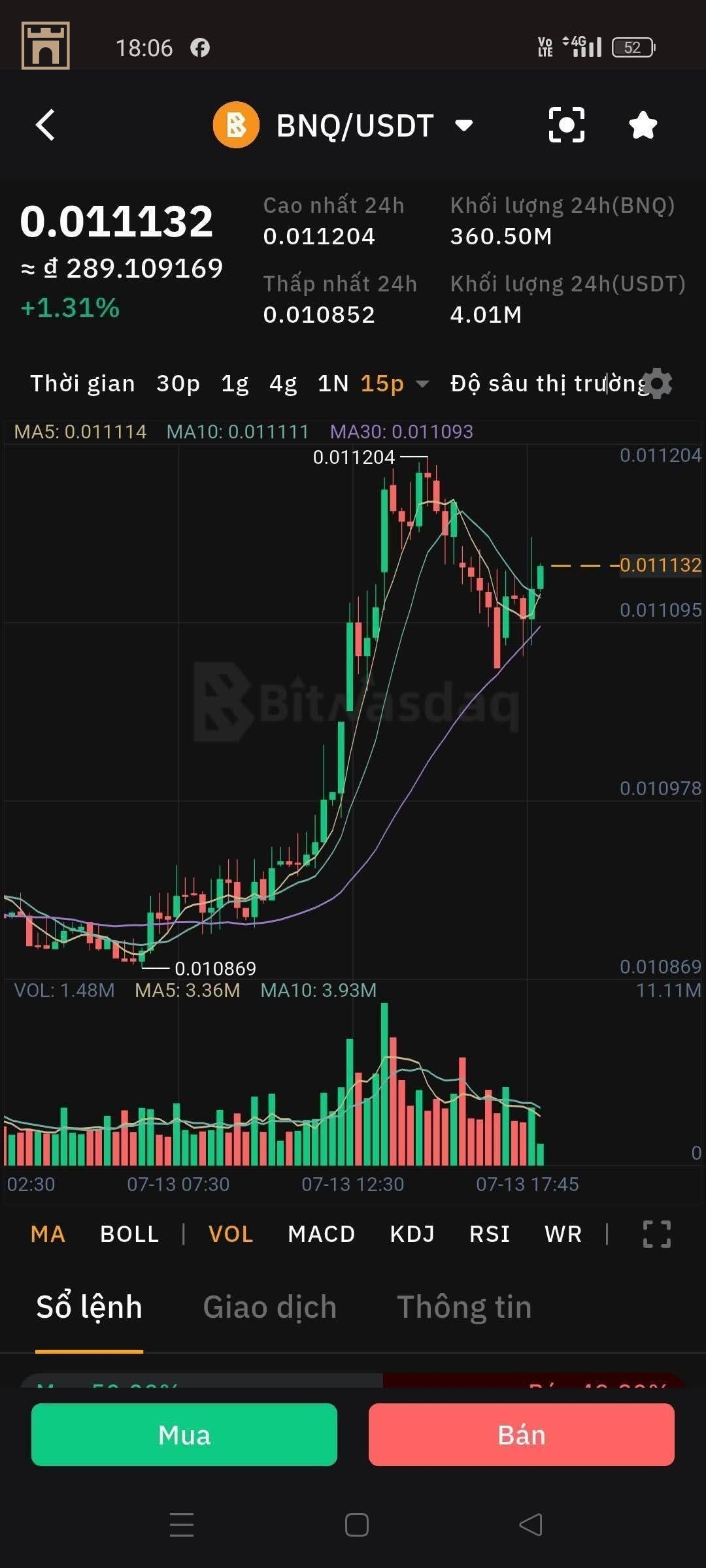The width and height of the screenshot is (706, 1568).
Task: Switch to the RSI indicator
Action: tap(489, 1234)
